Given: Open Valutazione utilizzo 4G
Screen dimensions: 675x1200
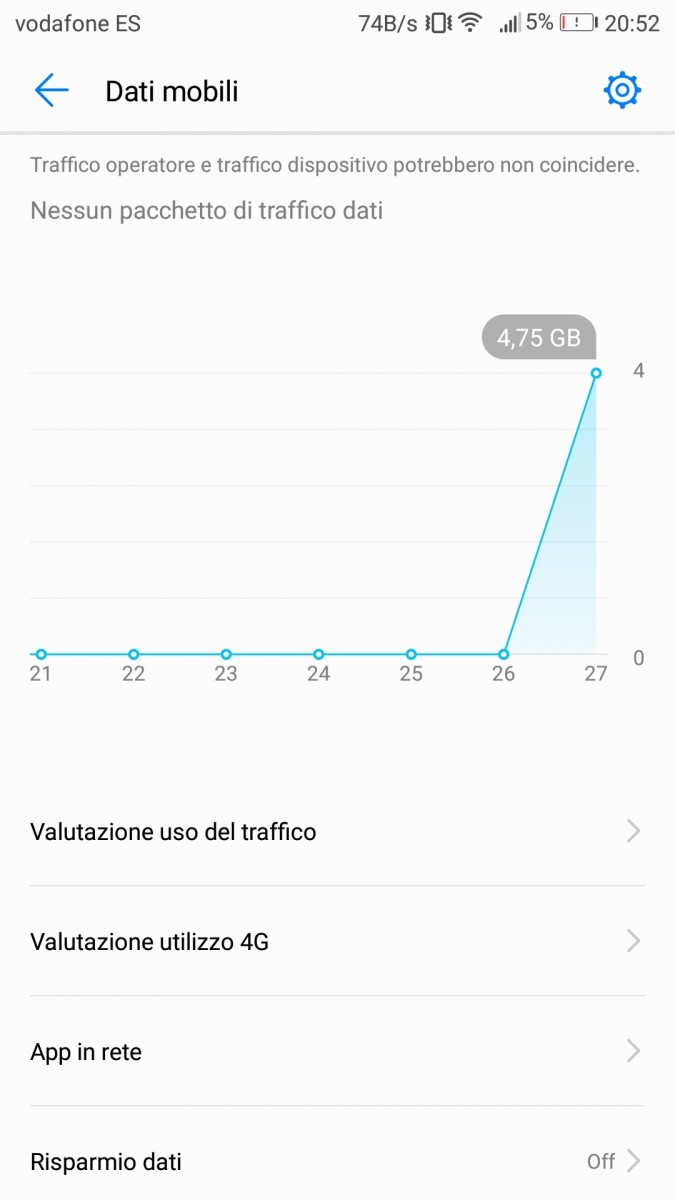Looking at the screenshot, I should point(336,941).
